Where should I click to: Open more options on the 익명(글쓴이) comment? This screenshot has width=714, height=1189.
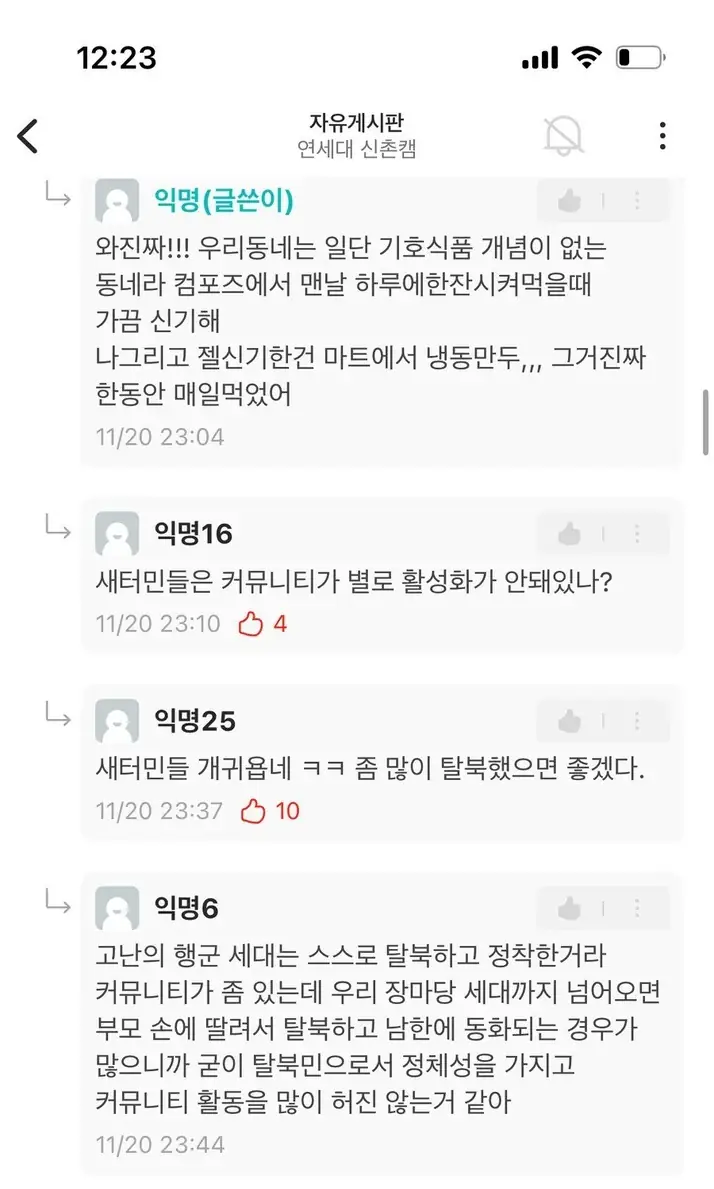pos(637,201)
